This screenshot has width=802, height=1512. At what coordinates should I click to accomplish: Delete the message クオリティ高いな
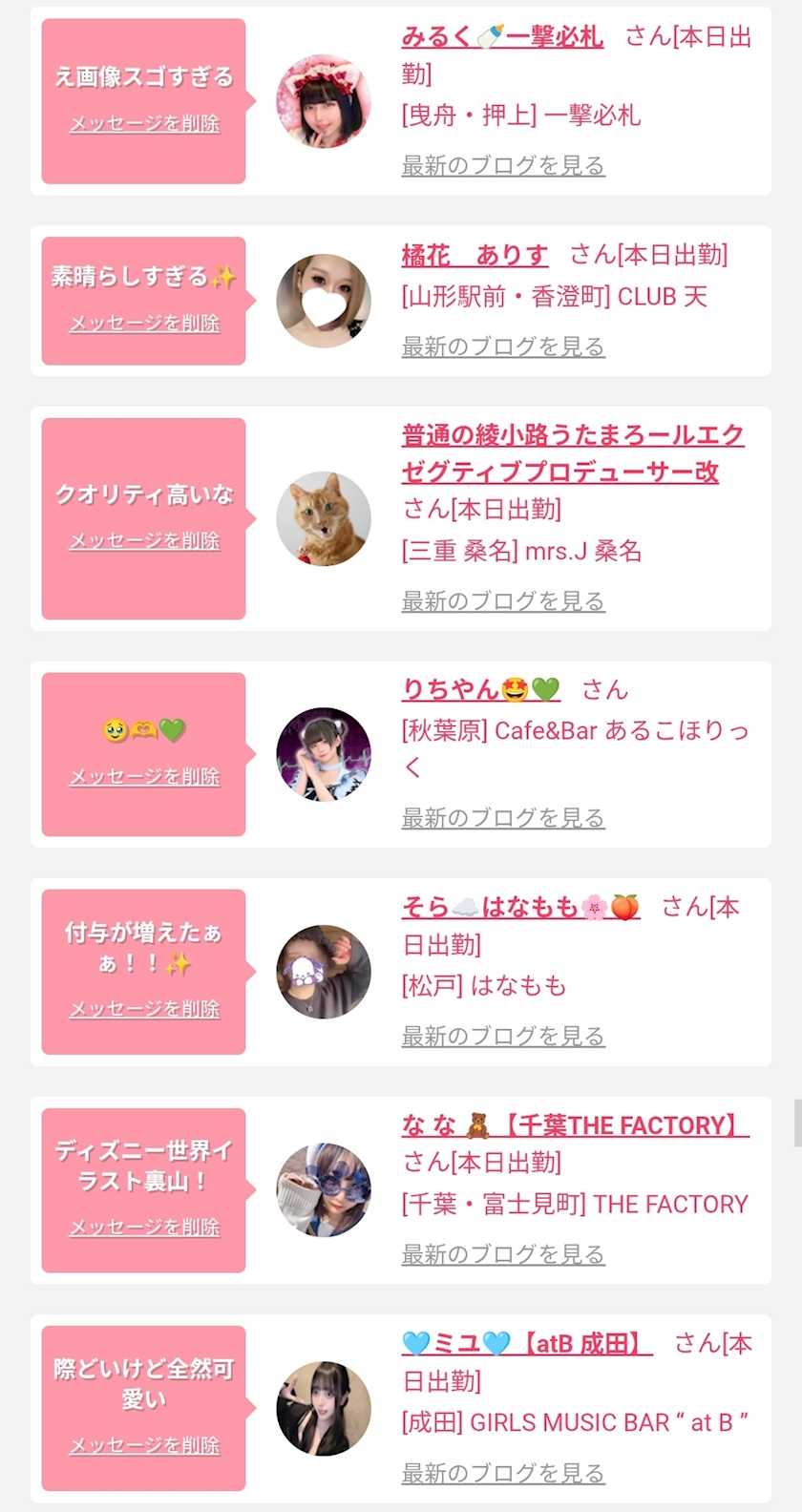click(x=144, y=540)
